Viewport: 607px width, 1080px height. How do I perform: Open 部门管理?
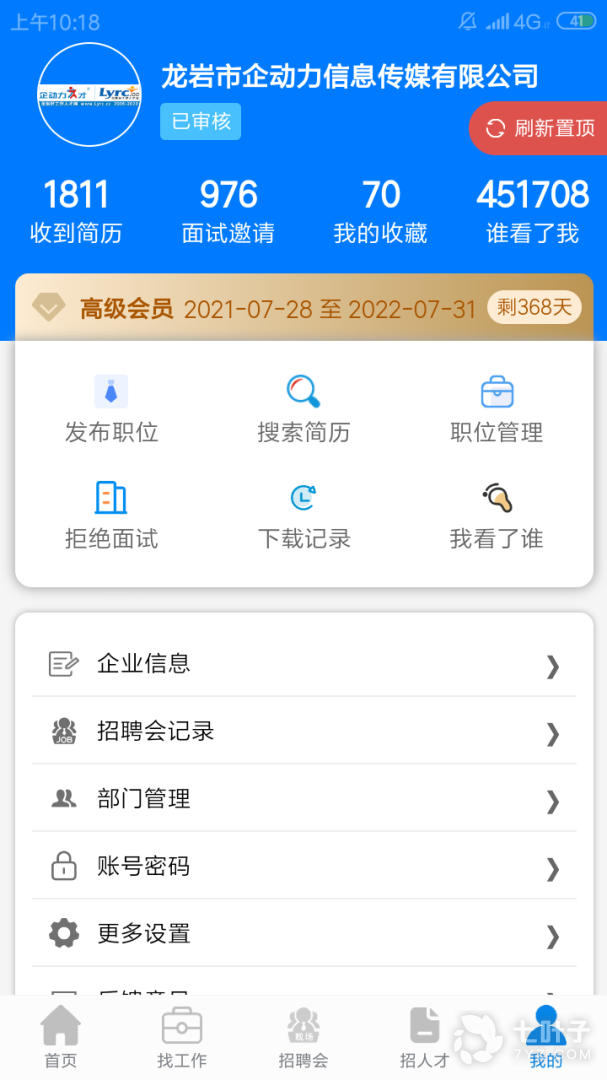304,799
